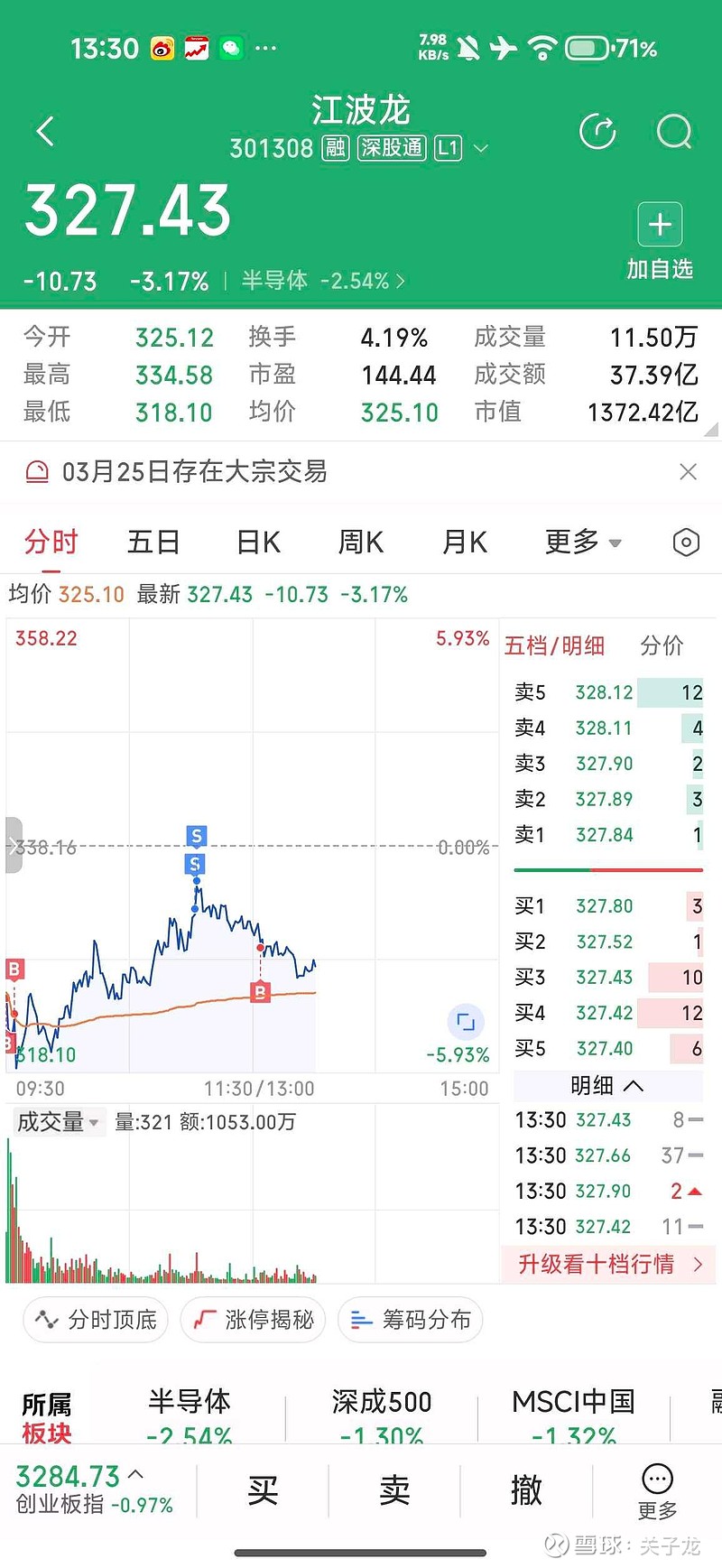Tap the landscape chart expand icon near -5.93%
The height and width of the screenshot is (1568, 722).
pyautogui.click(x=465, y=1020)
